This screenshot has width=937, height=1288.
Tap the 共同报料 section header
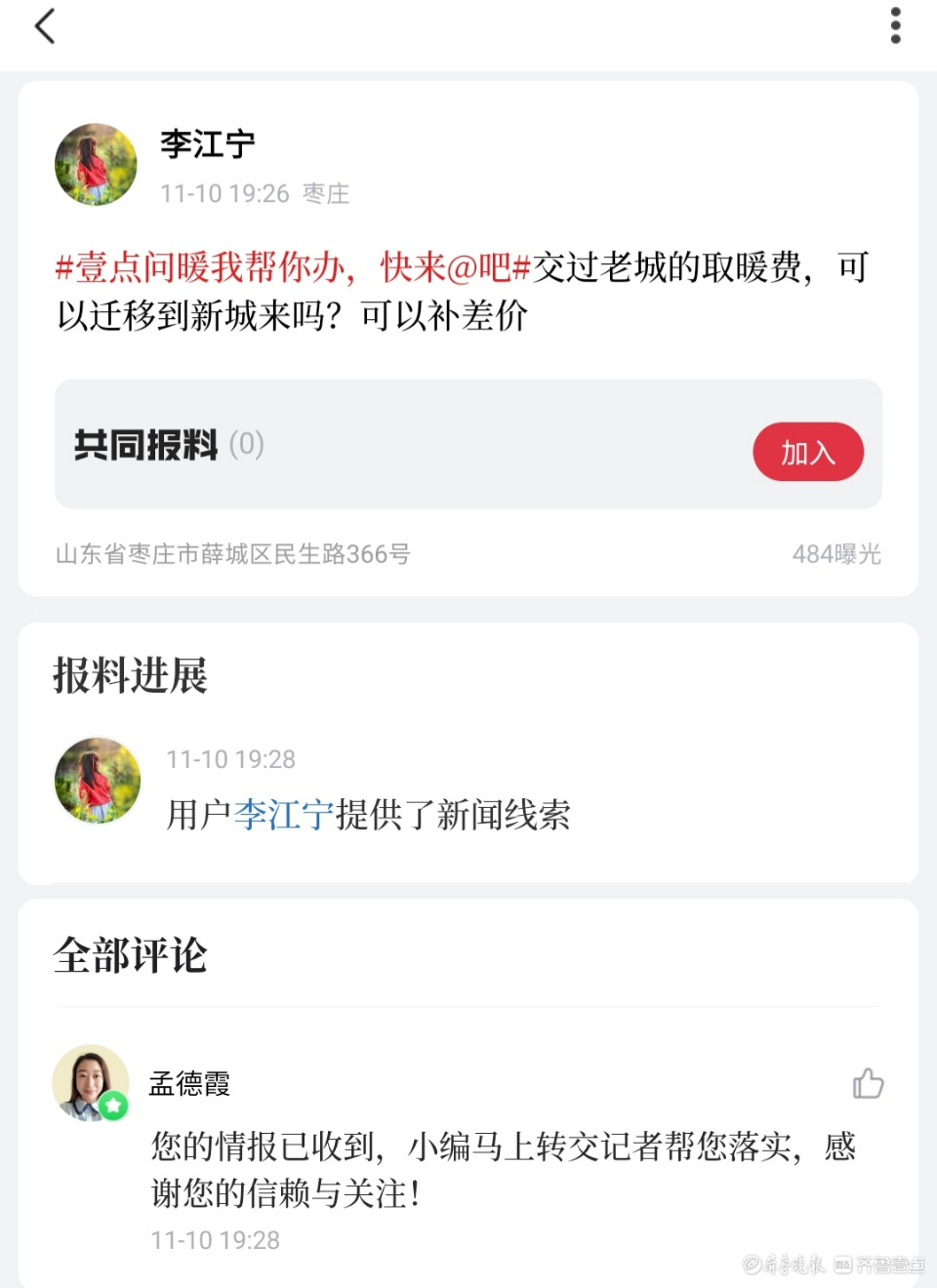point(142,445)
